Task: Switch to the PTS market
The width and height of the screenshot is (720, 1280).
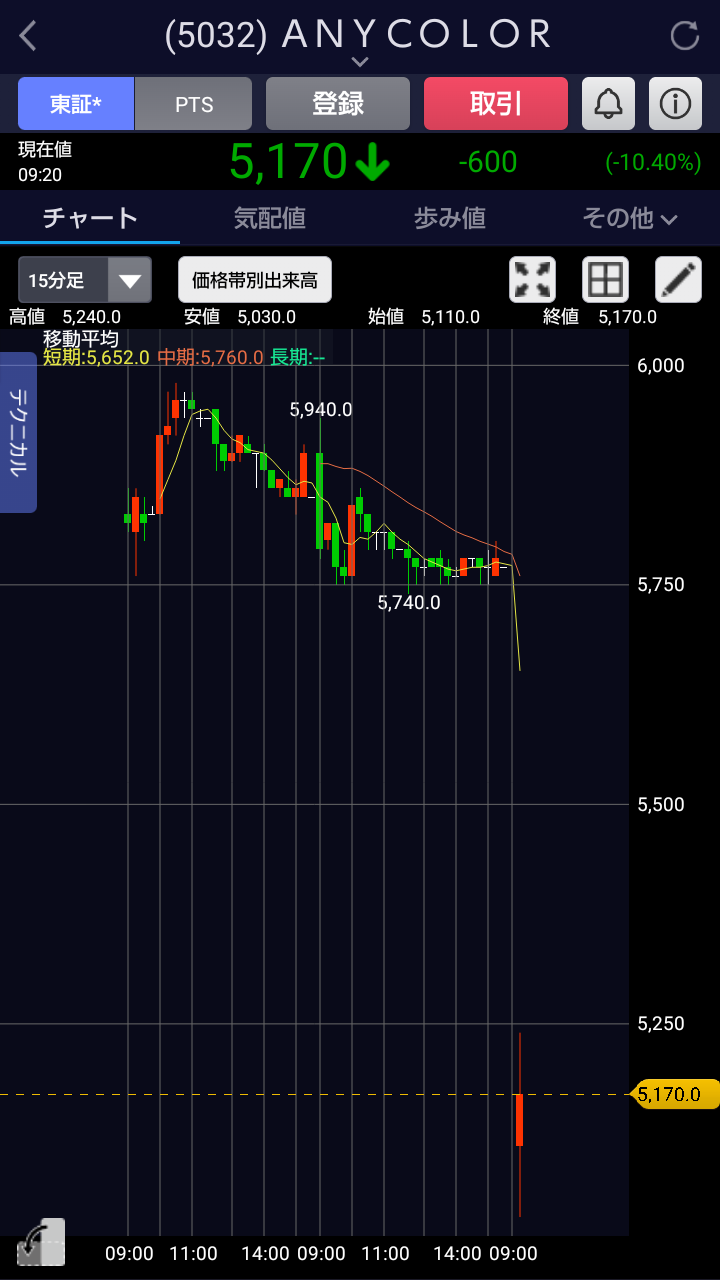Action: (194, 104)
